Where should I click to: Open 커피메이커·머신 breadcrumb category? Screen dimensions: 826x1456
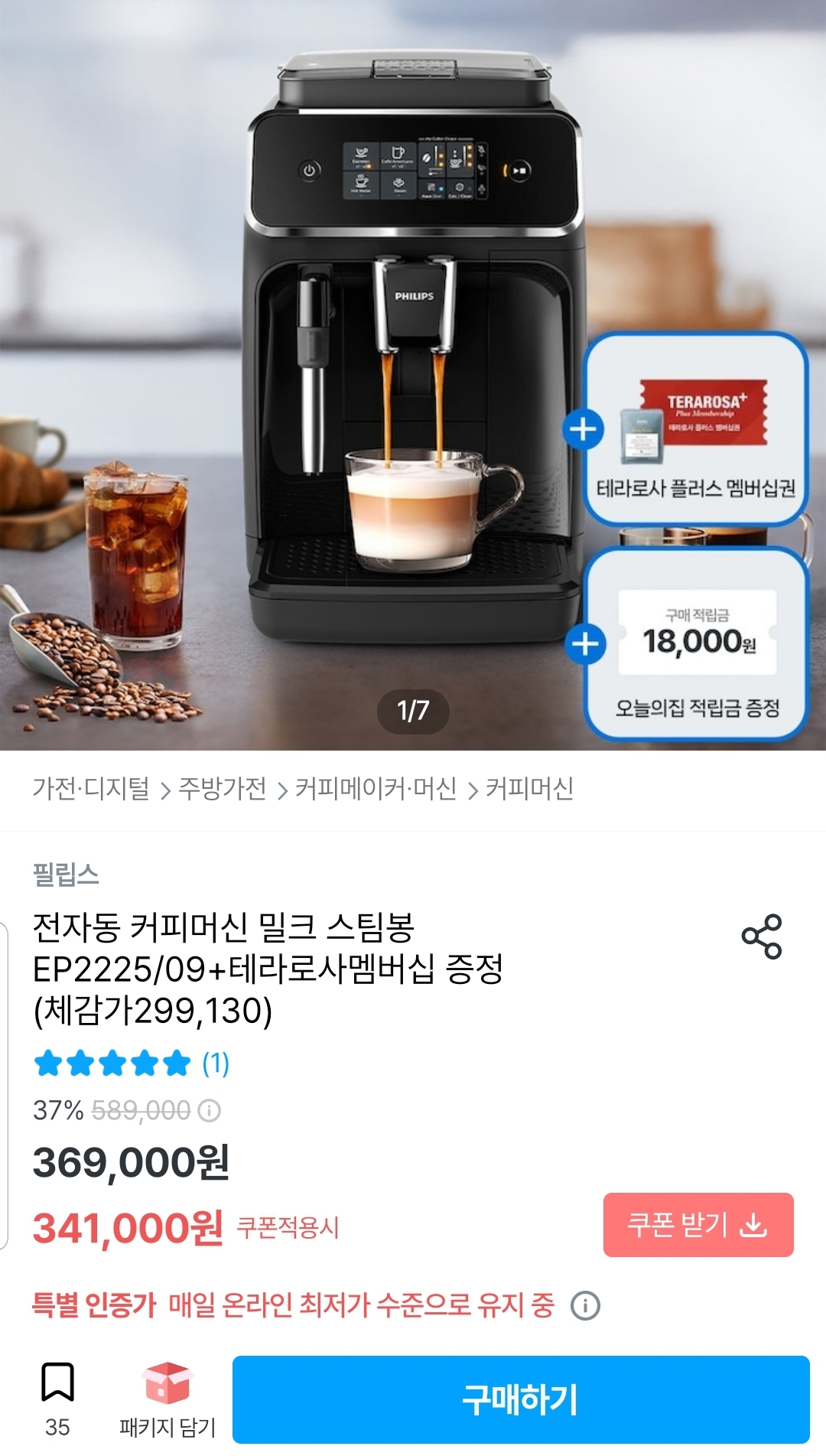(x=376, y=789)
